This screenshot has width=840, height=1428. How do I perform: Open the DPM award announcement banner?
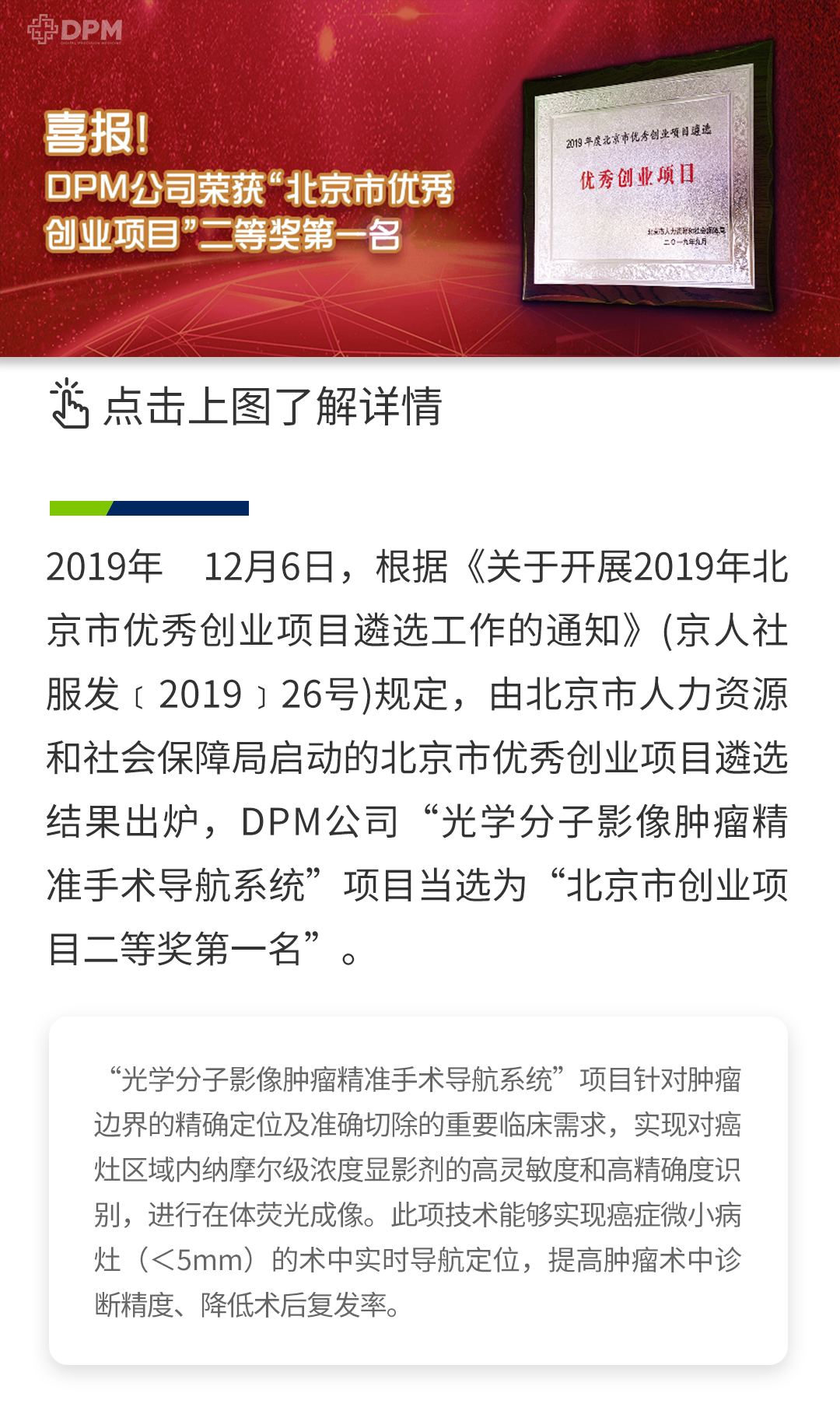coord(420,179)
